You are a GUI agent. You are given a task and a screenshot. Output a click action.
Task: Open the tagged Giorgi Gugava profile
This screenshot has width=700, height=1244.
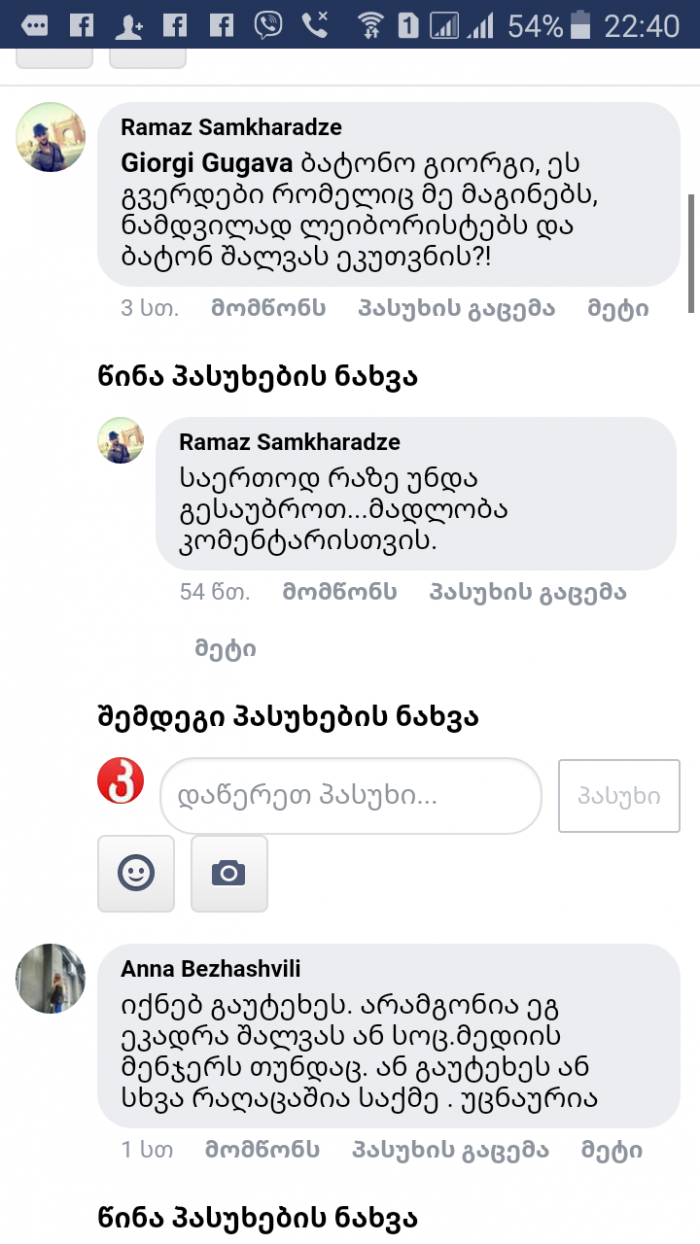coord(206,162)
